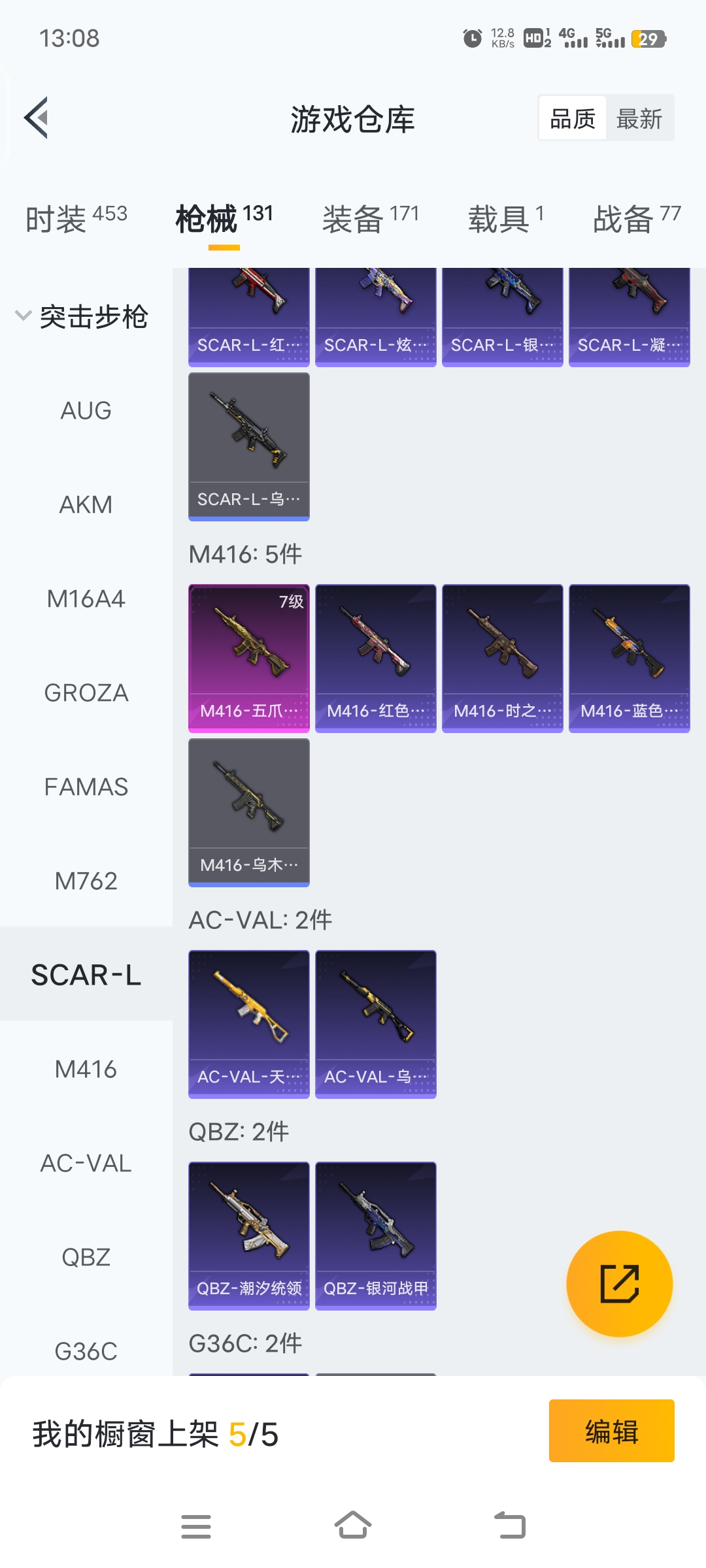Open the M416-蓝色 skin tile
The image size is (706, 1568).
[630, 658]
